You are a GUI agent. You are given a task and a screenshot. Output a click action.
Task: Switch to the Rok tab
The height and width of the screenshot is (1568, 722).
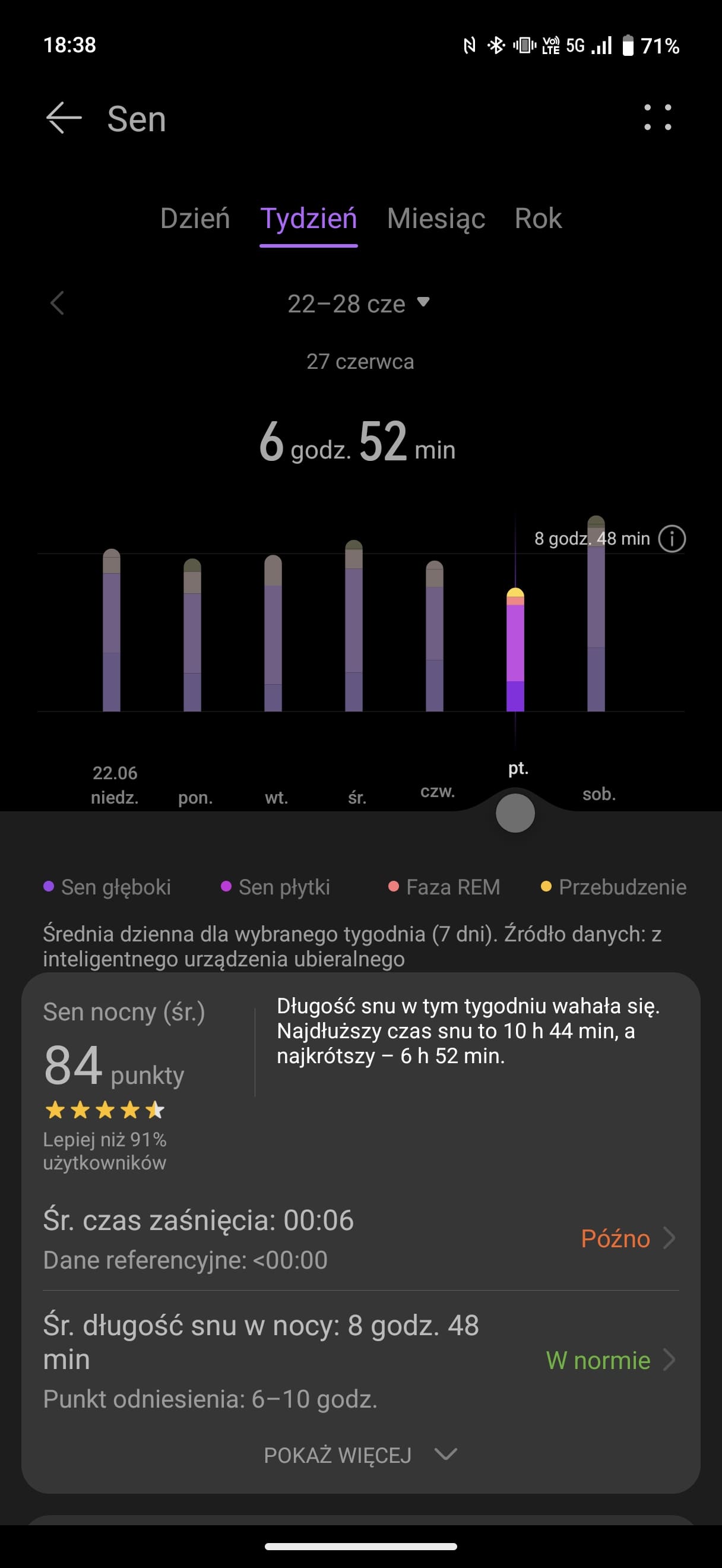pos(538,219)
